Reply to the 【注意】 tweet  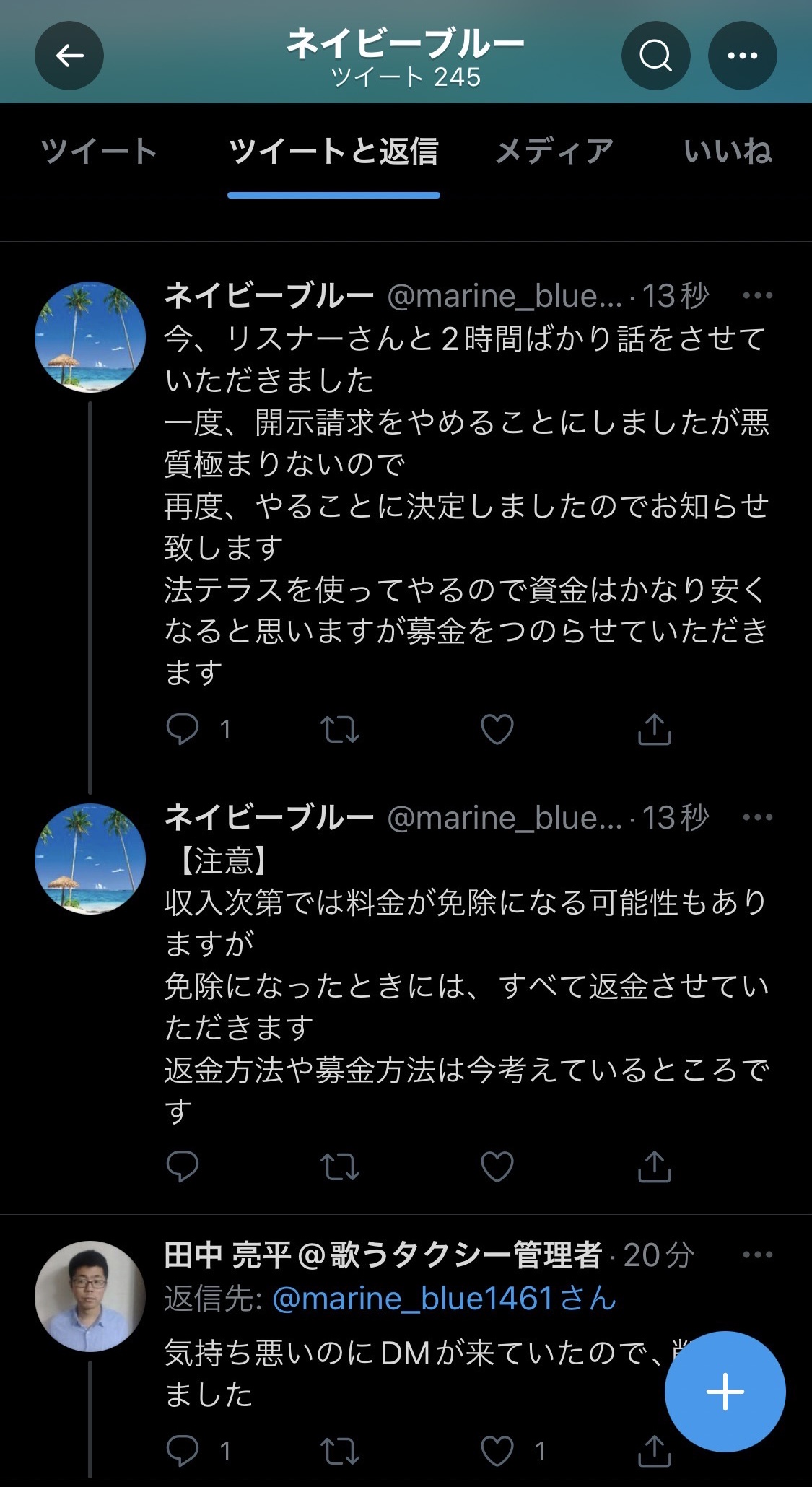point(183,1167)
